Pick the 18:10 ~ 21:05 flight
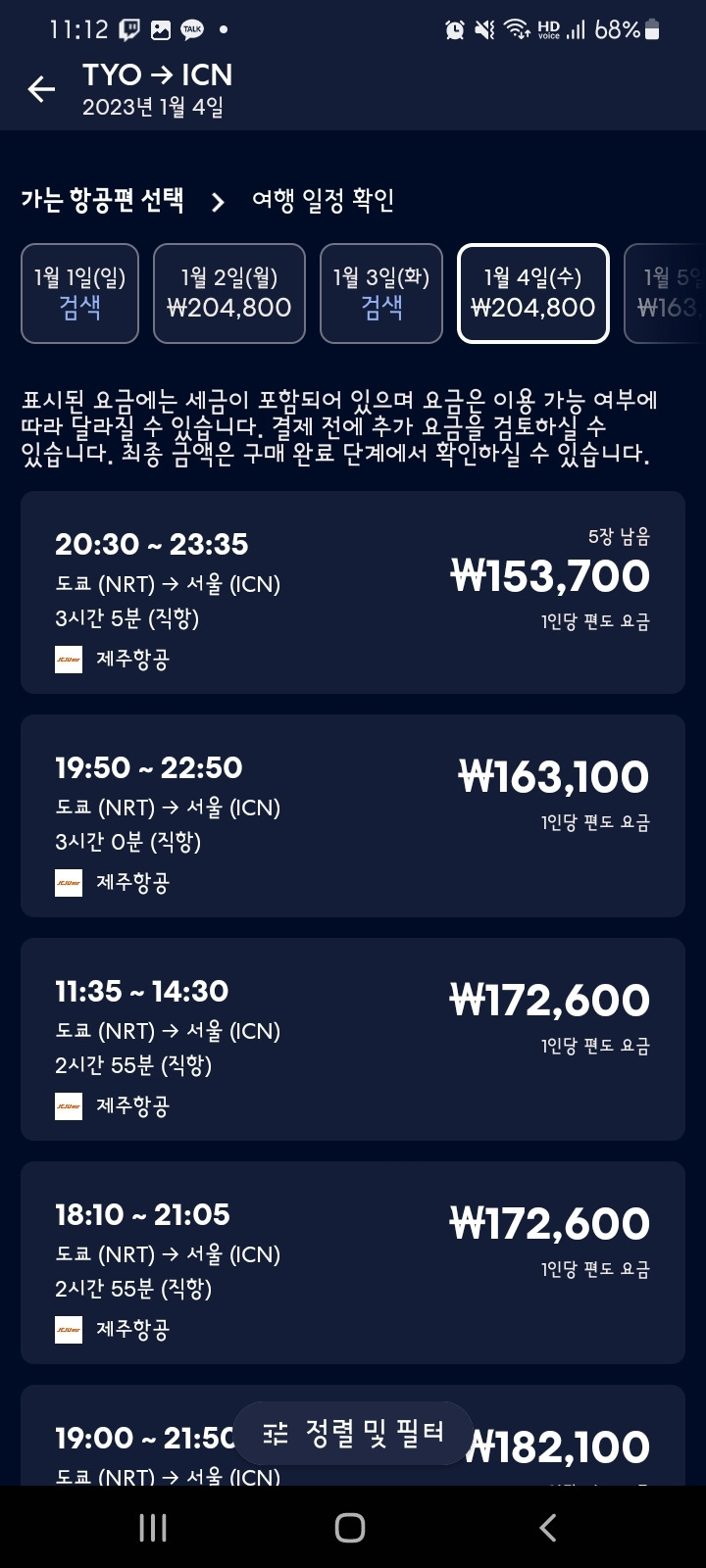This screenshot has height=1568, width=706. 353,1263
